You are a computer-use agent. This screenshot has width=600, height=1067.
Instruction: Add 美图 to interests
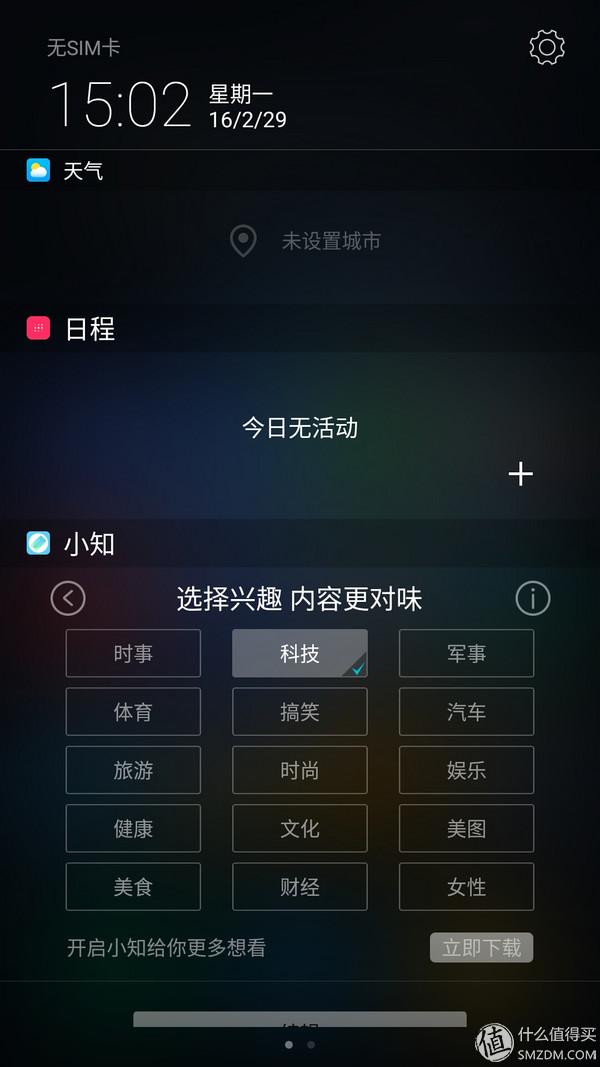pos(466,829)
